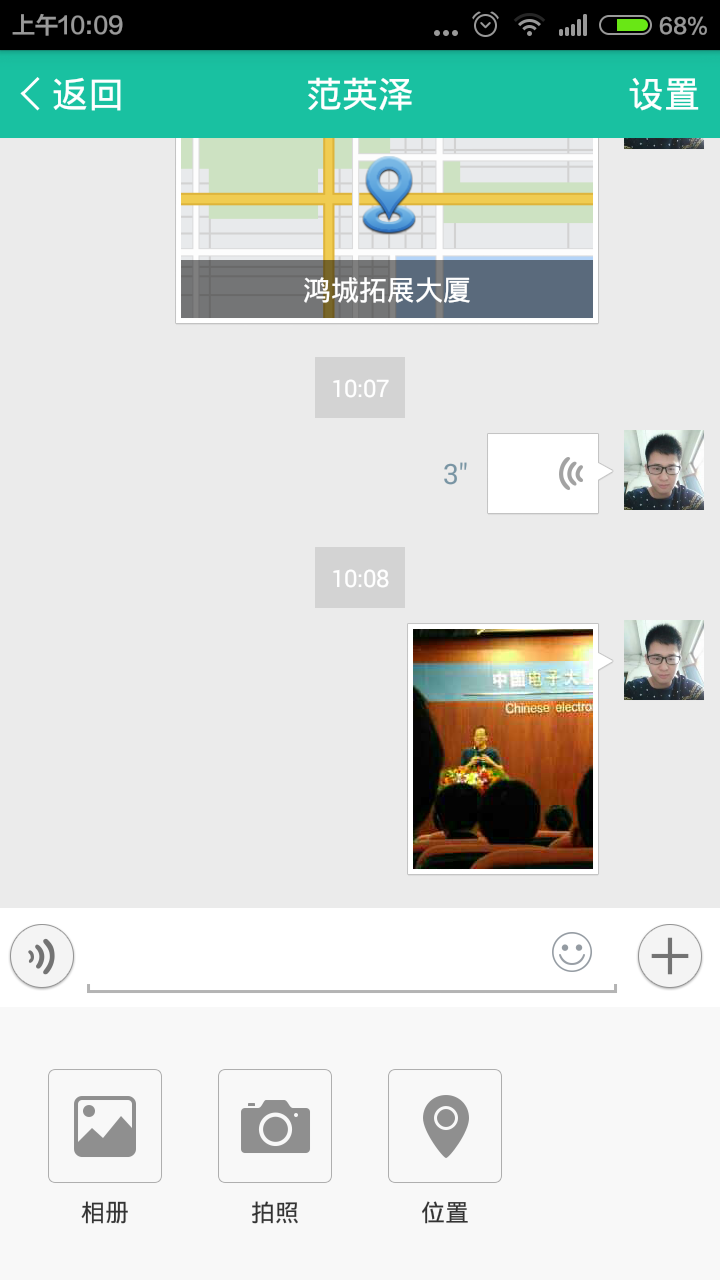720x1280 pixels.
Task: Select 拍照 to take a photo
Action: (x=275, y=1126)
